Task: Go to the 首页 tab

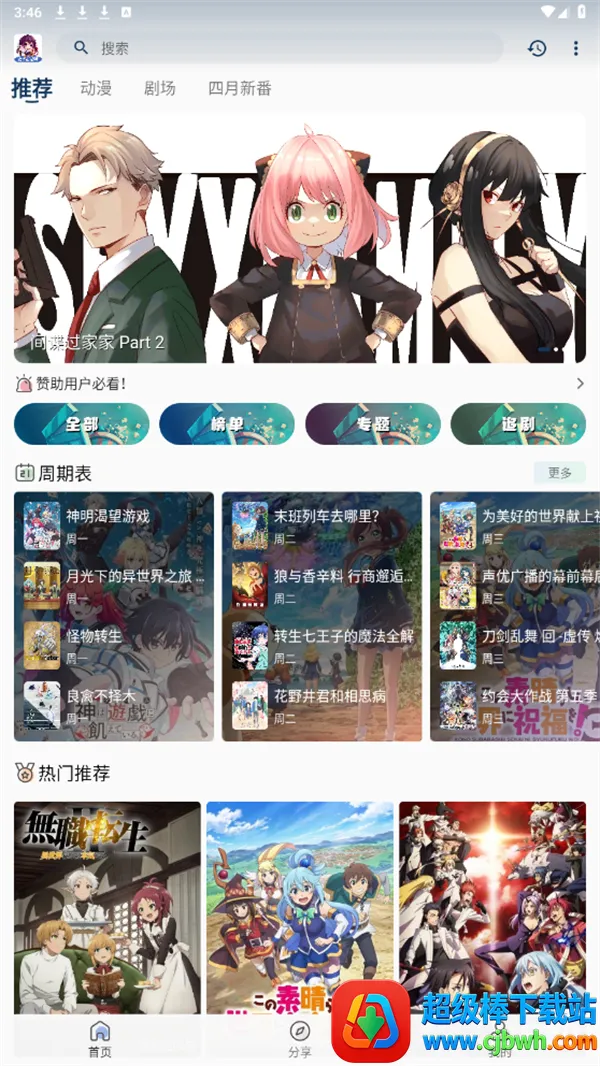Action: pyautogui.click(x=100, y=1039)
